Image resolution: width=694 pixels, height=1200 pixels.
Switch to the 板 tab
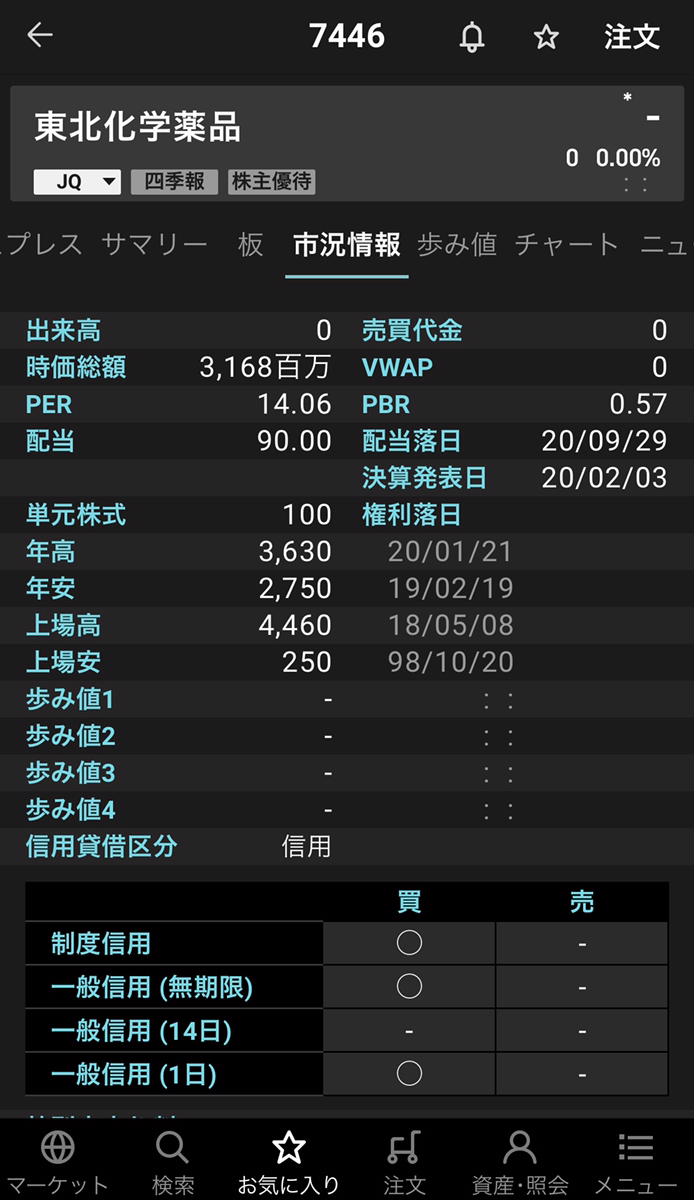[x=251, y=245]
